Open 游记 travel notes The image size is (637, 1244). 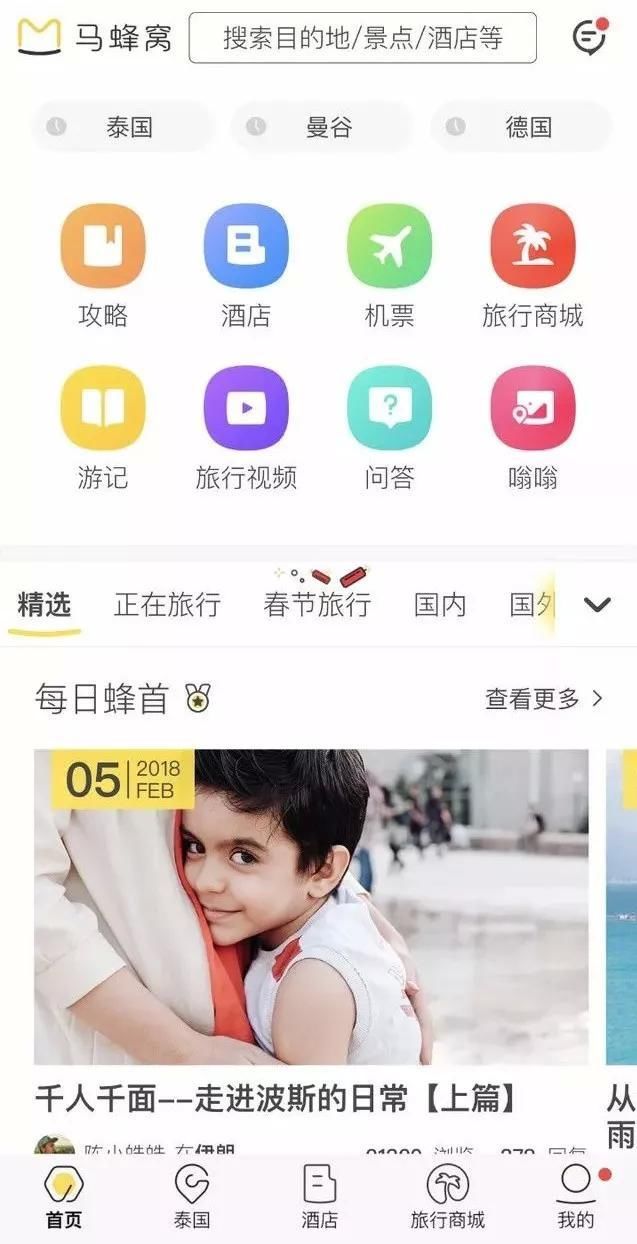[103, 427]
